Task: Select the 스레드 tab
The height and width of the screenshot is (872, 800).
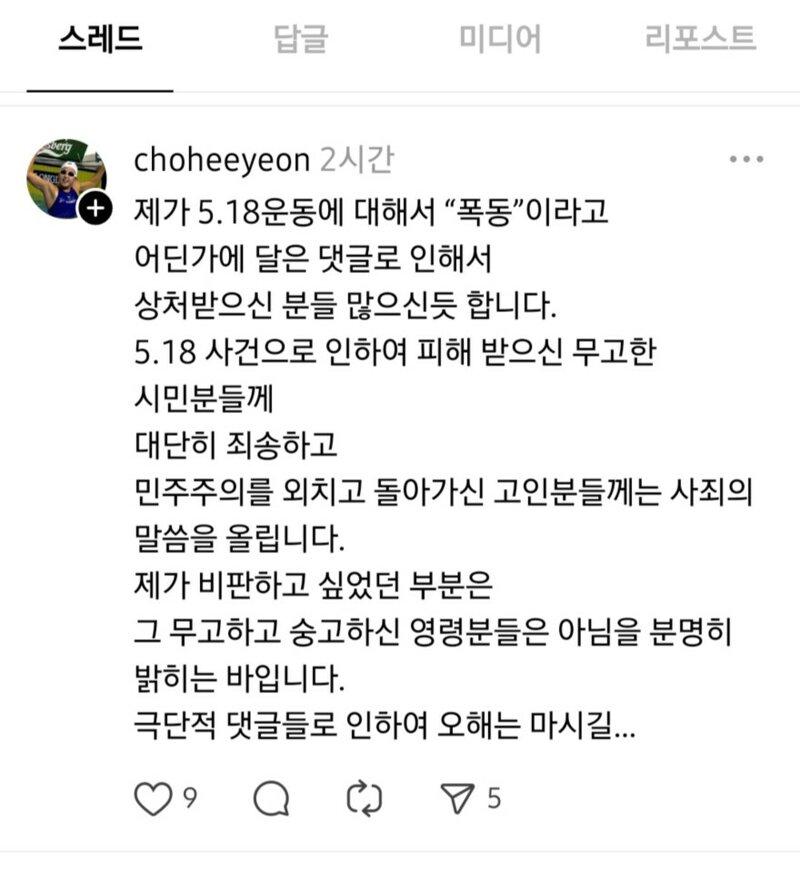Action: pyautogui.click(x=100, y=40)
